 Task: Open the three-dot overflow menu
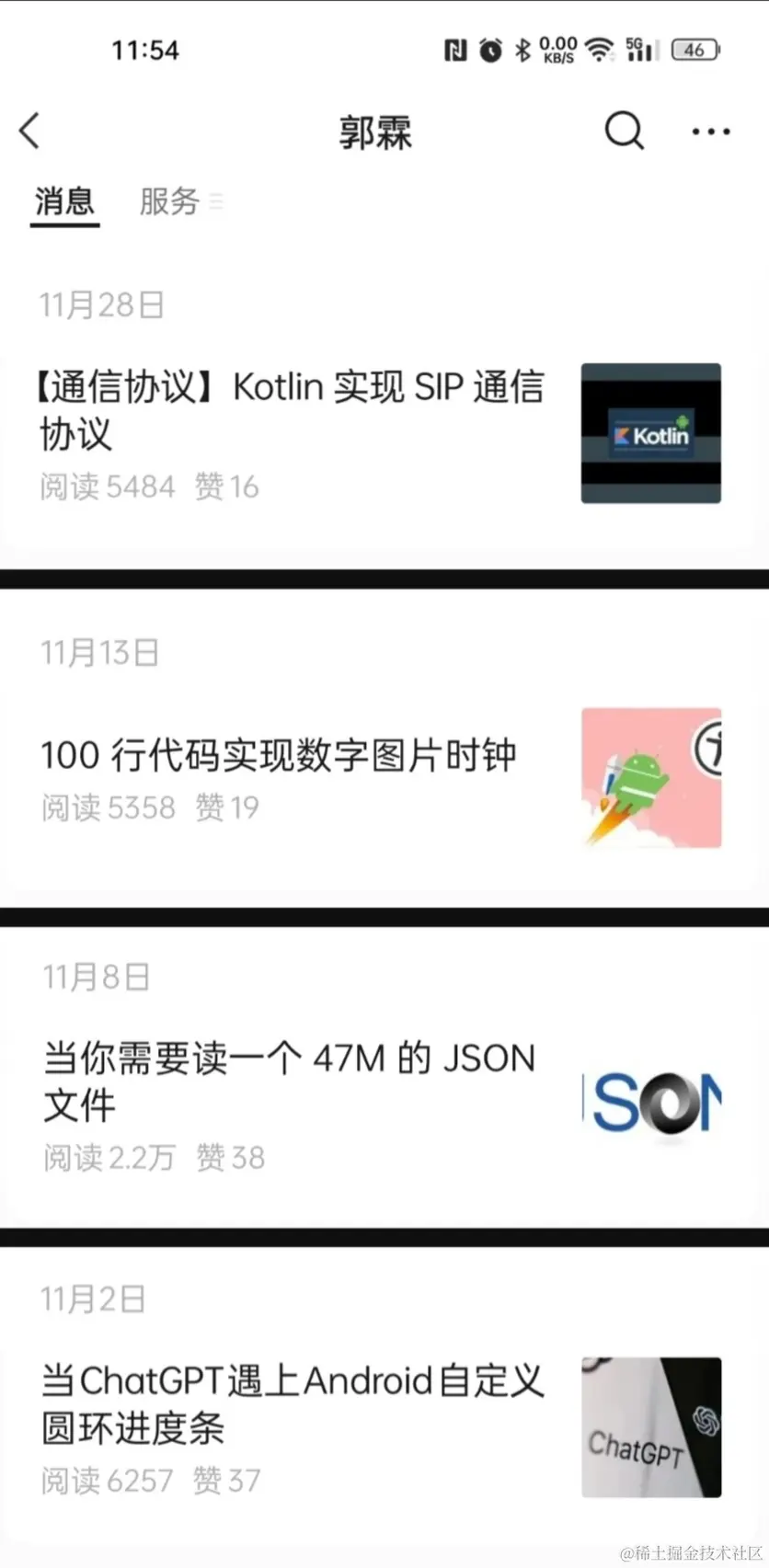pos(710,132)
